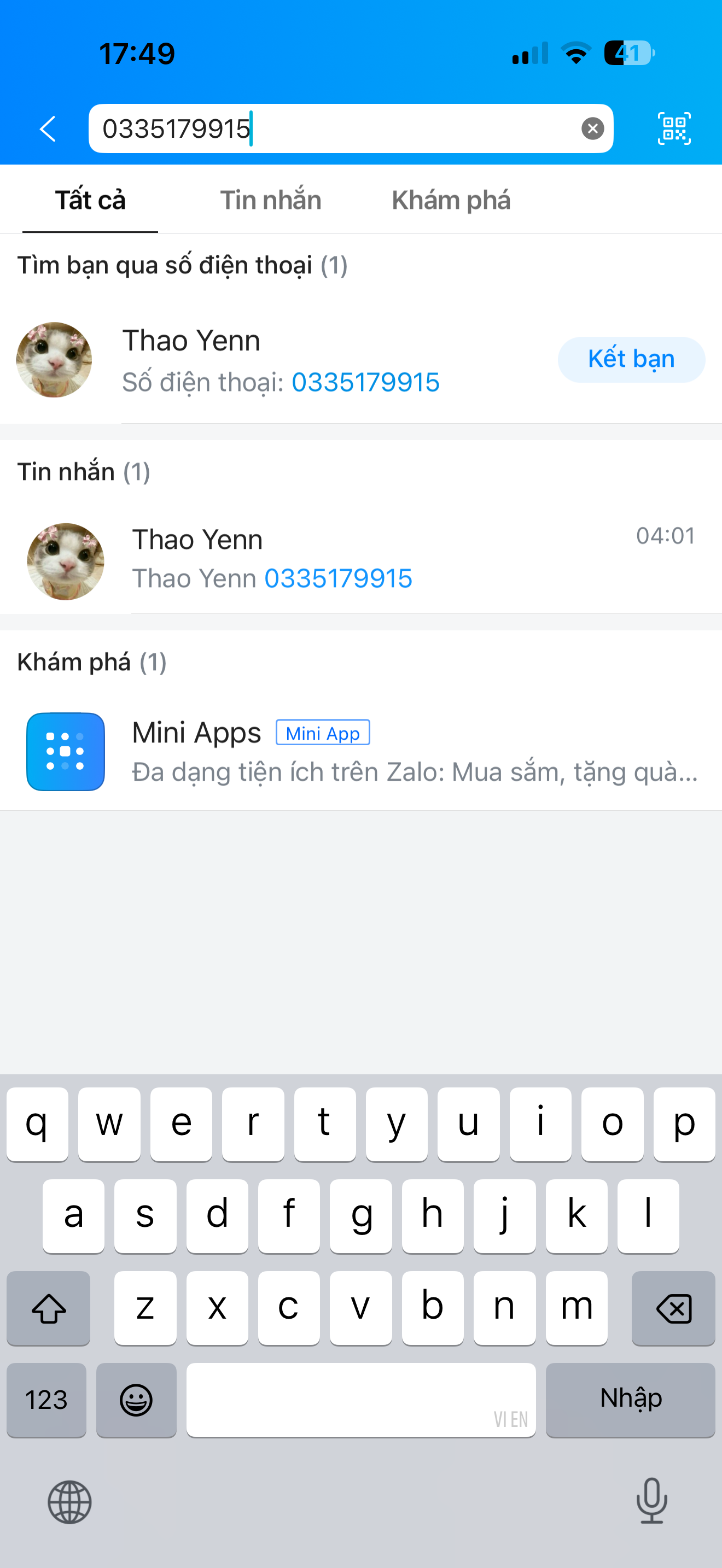Viewport: 722px width, 1568px height.
Task: Select the Tất cả tab
Action: pos(90,200)
